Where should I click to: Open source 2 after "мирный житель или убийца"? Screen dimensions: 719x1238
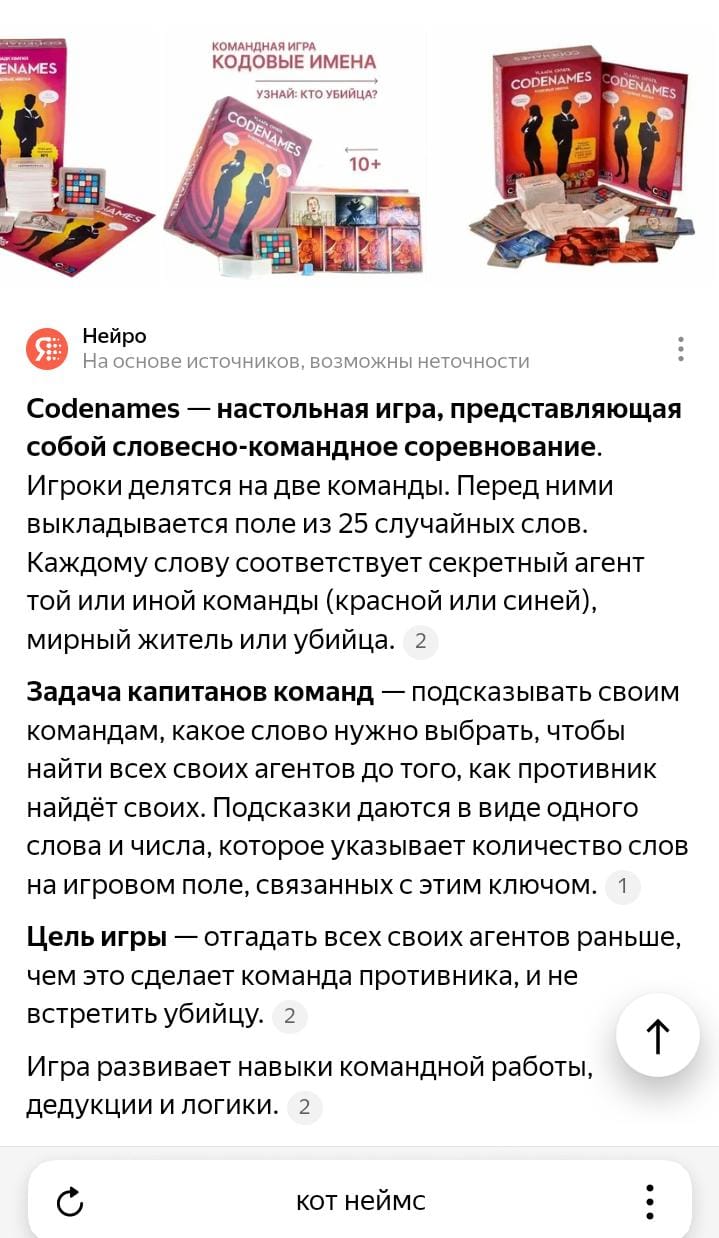[420, 641]
